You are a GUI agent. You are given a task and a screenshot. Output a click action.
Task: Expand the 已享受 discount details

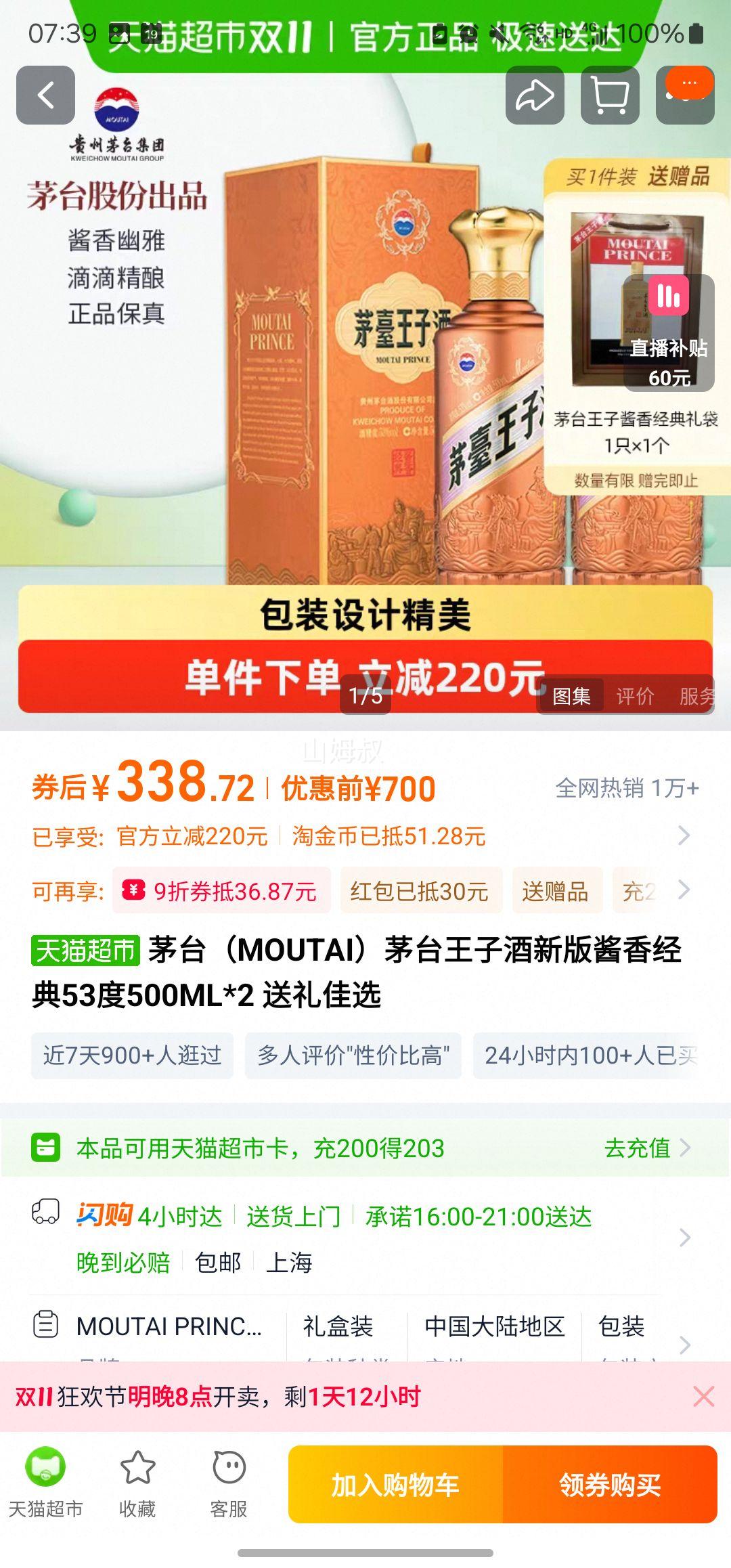[x=684, y=836]
